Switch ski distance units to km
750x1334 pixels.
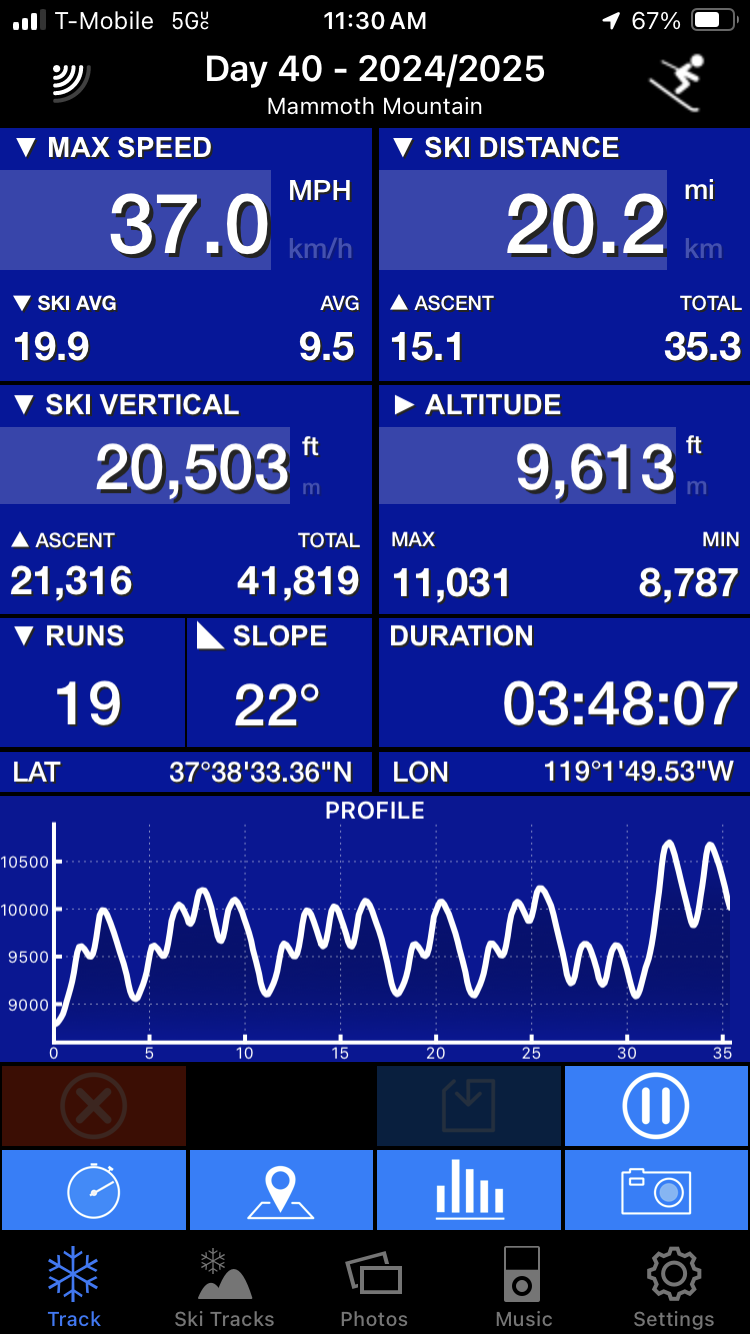click(x=703, y=249)
